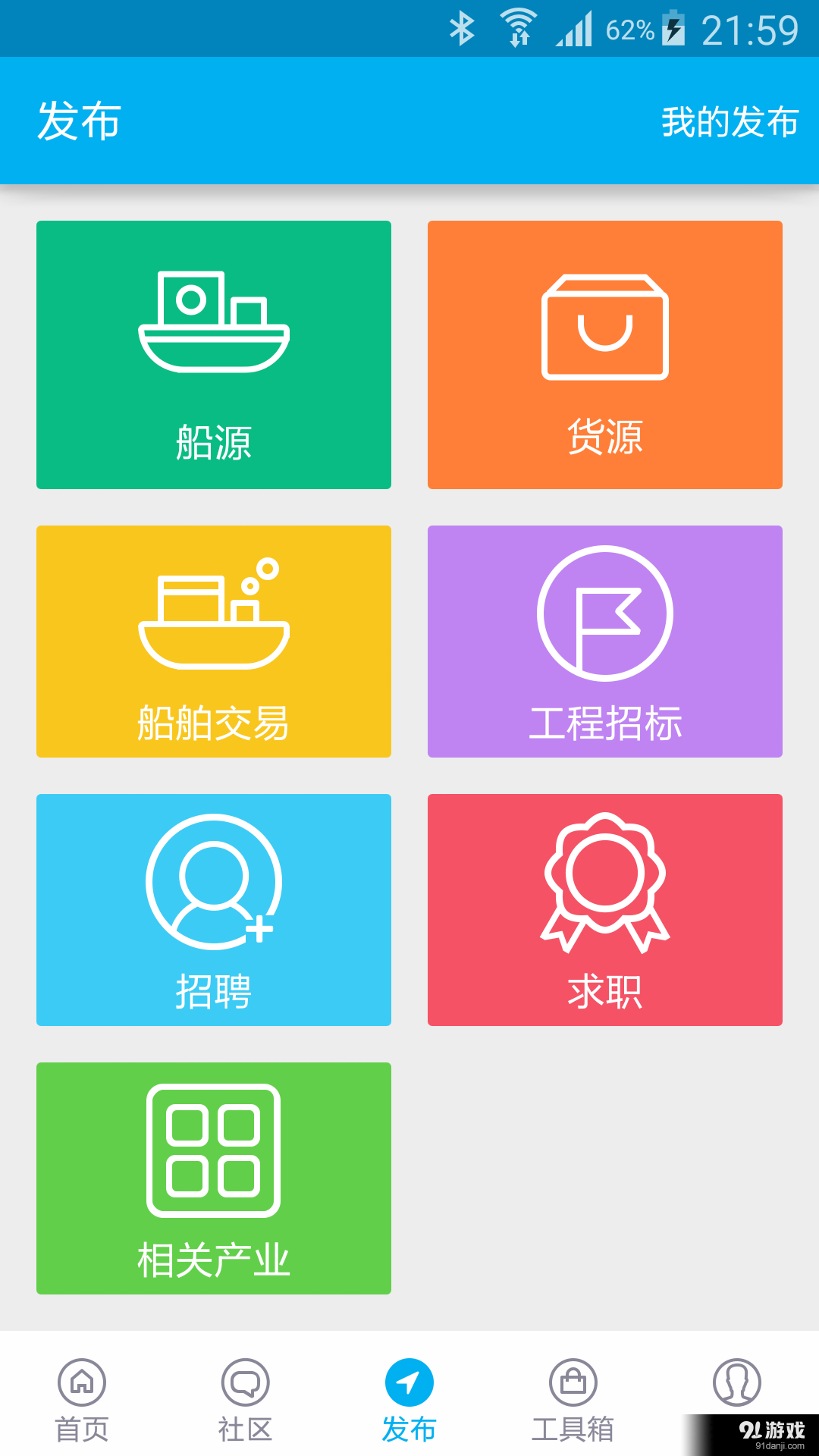Open the 工程招标 project bidding tile

604,641
